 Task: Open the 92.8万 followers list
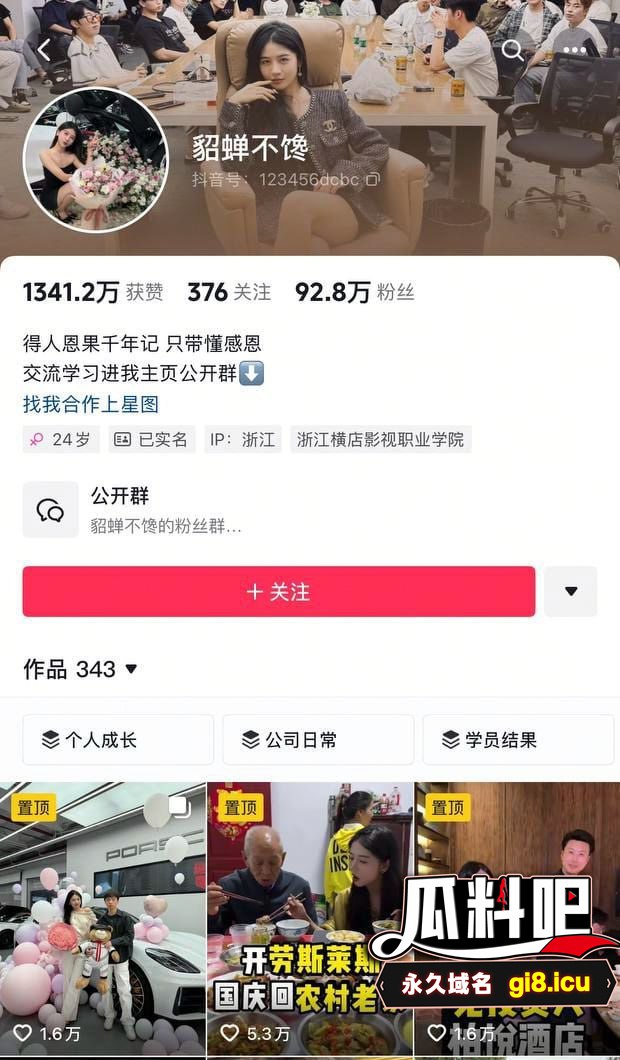[x=354, y=292]
